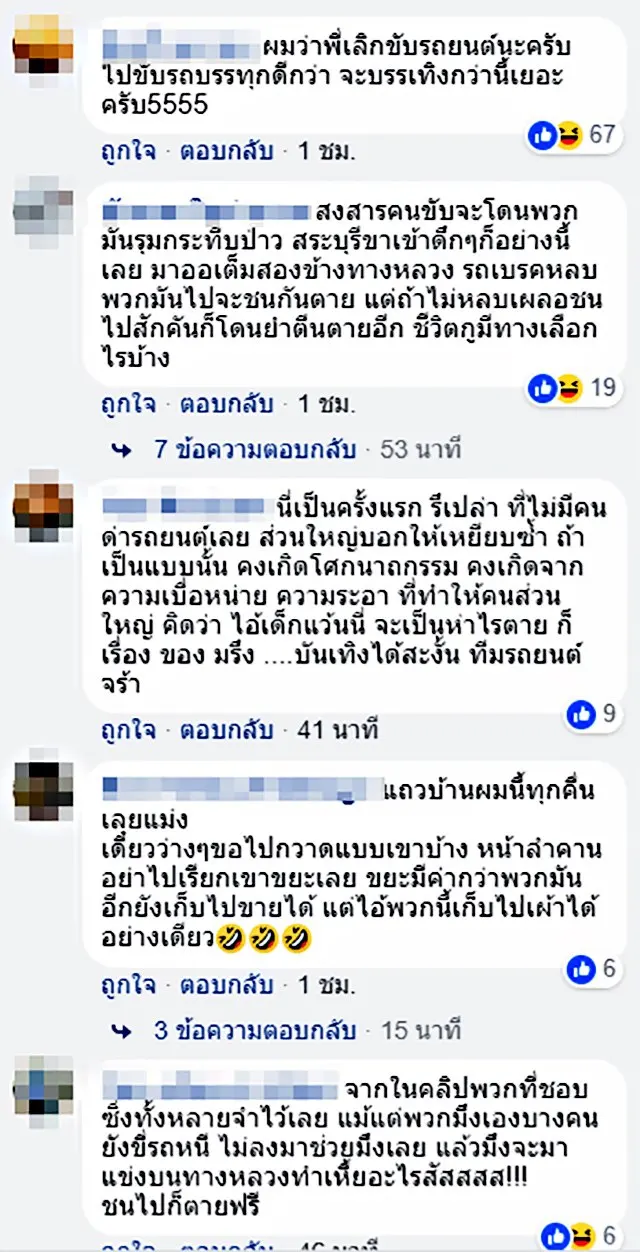Reply to the comment starting with สงสารคนขับ

pyautogui.click(x=226, y=405)
